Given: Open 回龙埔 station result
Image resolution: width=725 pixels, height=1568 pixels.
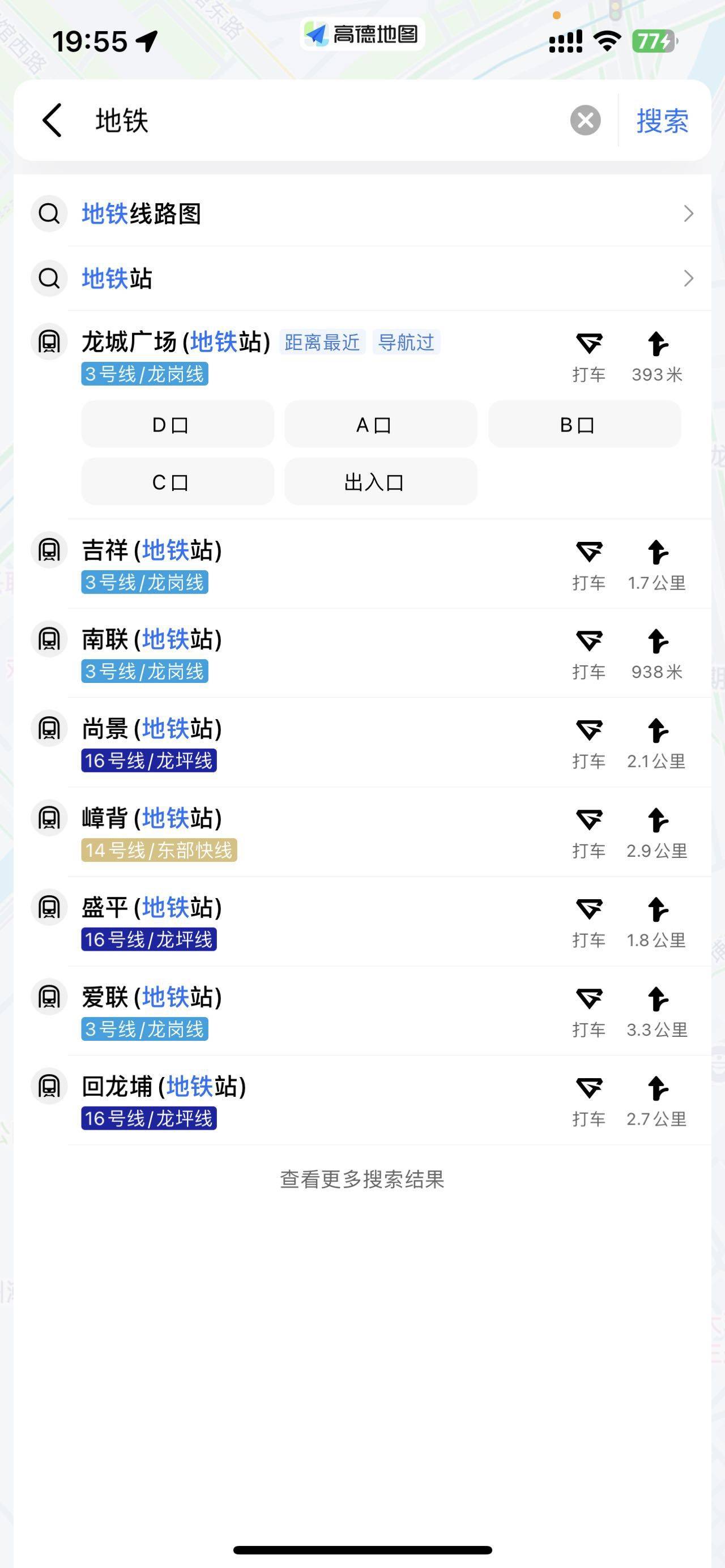Looking at the screenshot, I should click(292, 1100).
